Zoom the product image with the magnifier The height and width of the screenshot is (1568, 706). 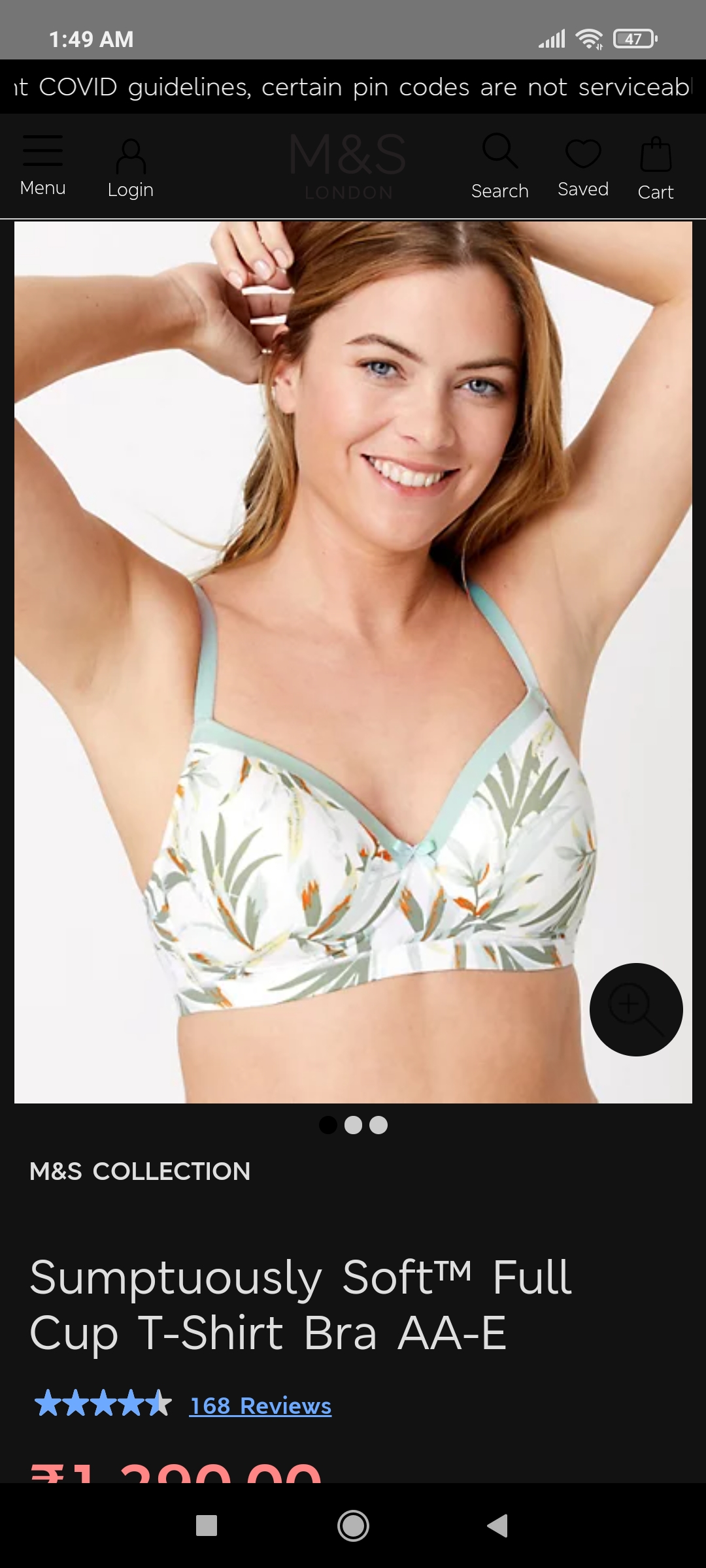(636, 1009)
